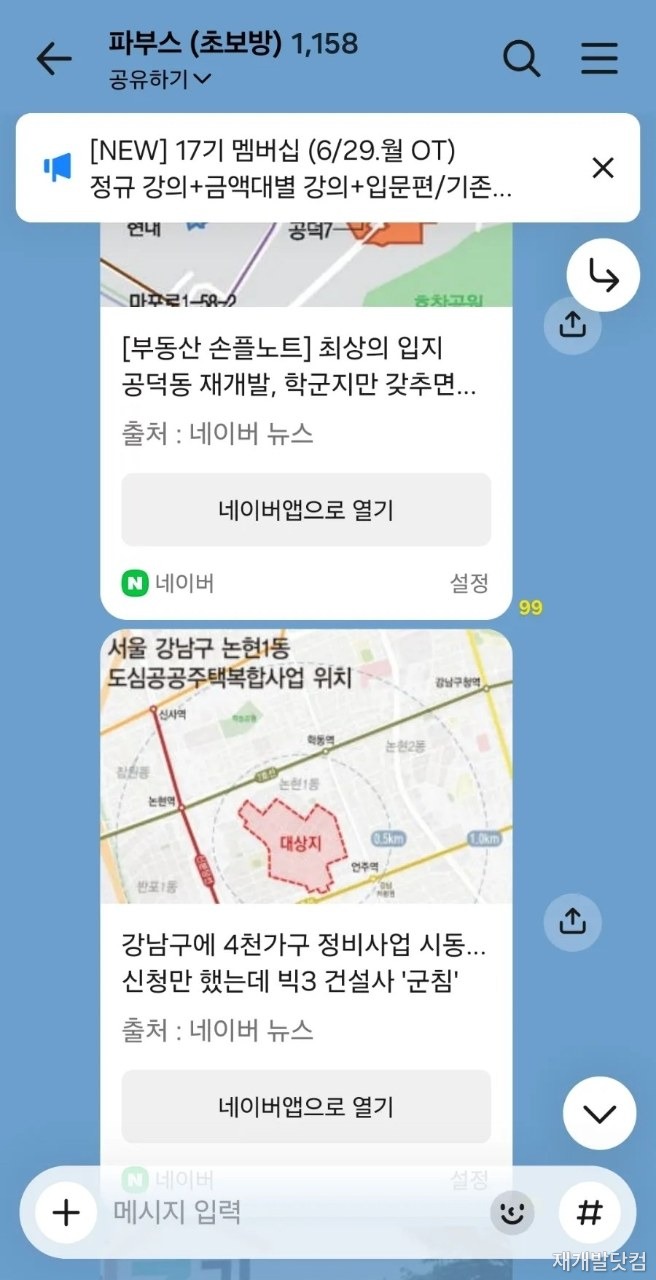This screenshot has height=1280, width=656.
Task: Open 설정 under the 공덕동 article
Action: [x=469, y=583]
